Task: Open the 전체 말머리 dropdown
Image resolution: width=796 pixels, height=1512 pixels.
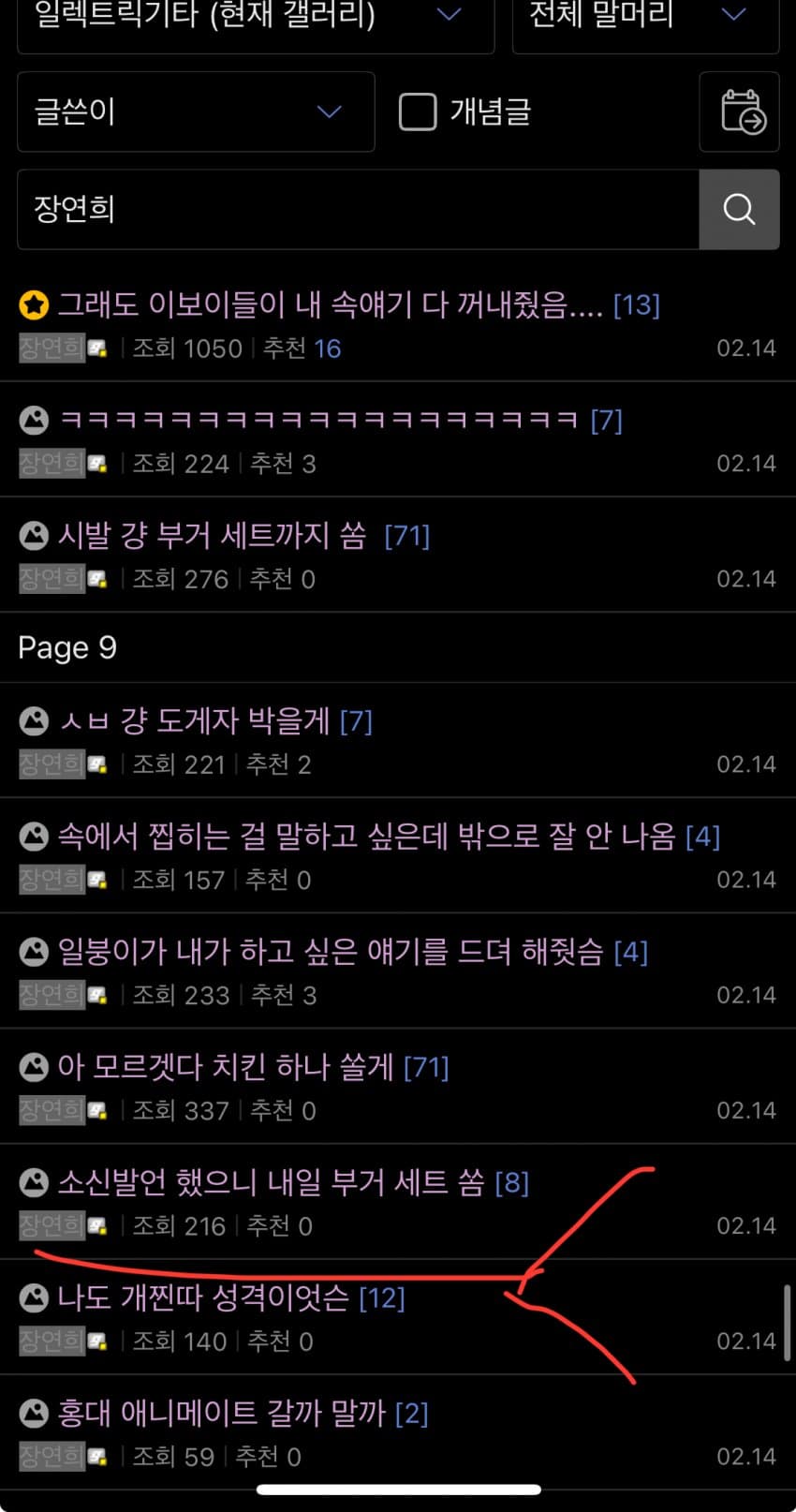Action: (x=644, y=17)
